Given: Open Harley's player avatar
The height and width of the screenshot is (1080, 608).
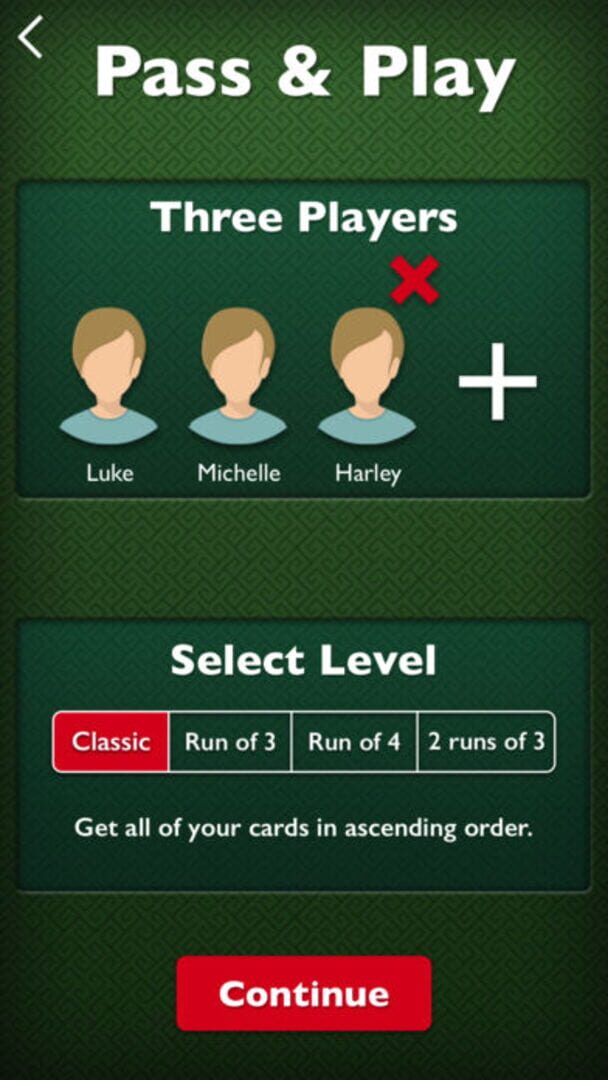Looking at the screenshot, I should pos(367,377).
